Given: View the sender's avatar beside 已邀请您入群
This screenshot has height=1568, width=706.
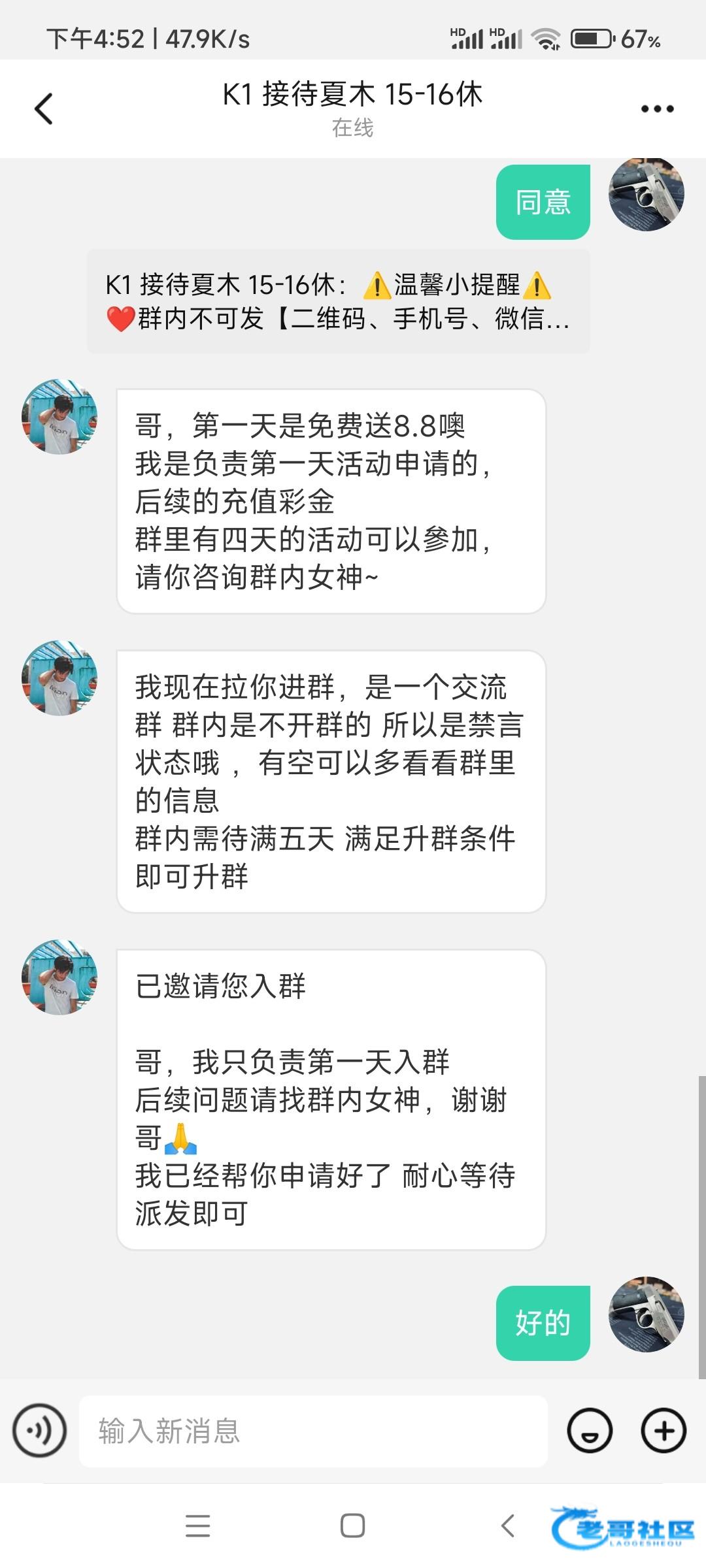Looking at the screenshot, I should pos(59,977).
